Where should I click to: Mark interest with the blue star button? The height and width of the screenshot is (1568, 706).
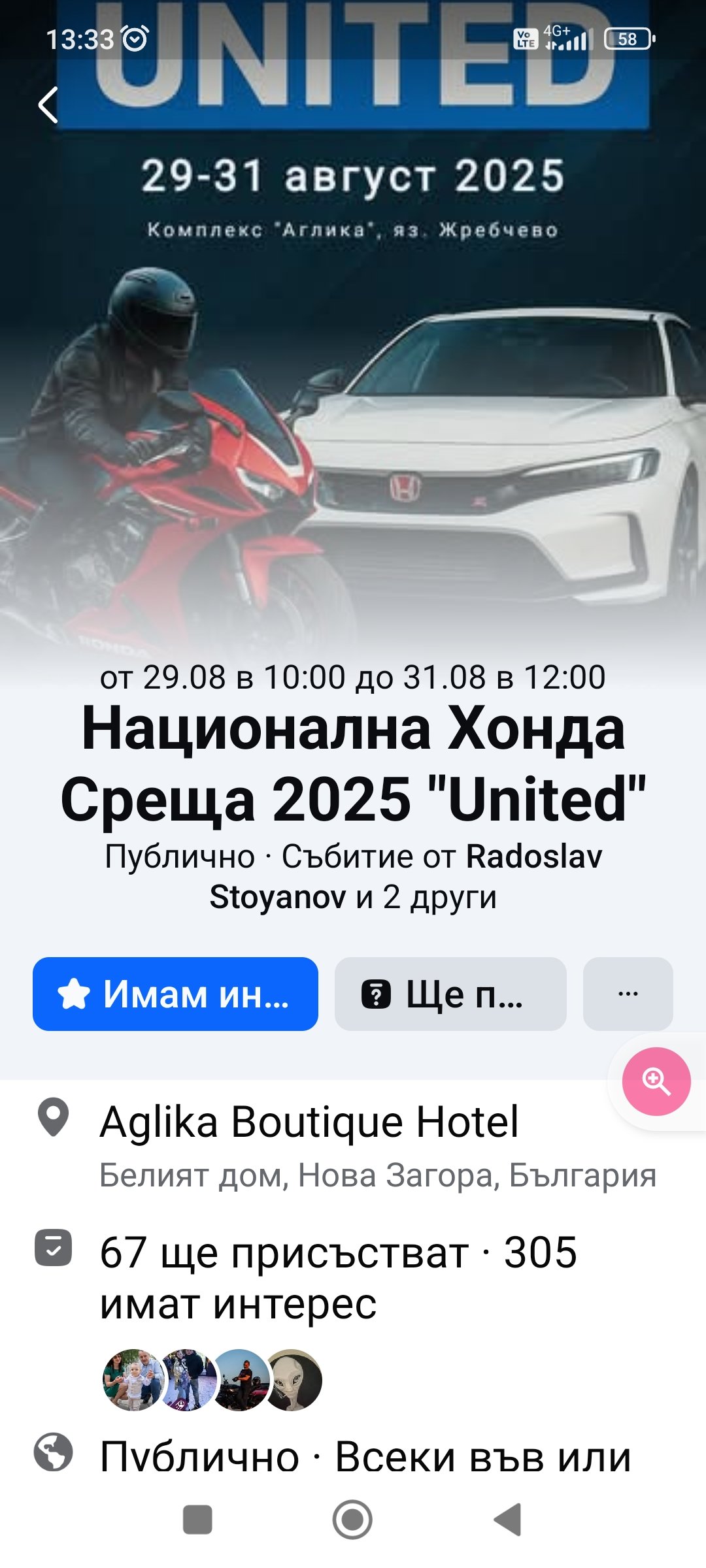tap(175, 994)
